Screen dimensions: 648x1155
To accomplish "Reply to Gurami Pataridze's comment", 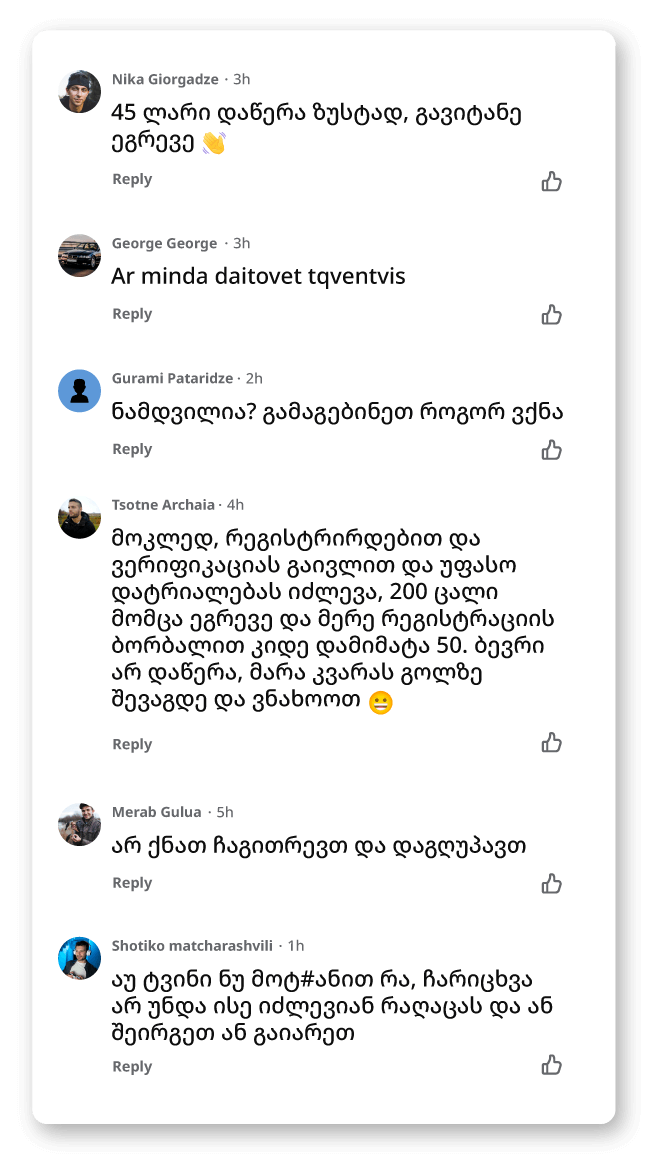I will tap(132, 449).
